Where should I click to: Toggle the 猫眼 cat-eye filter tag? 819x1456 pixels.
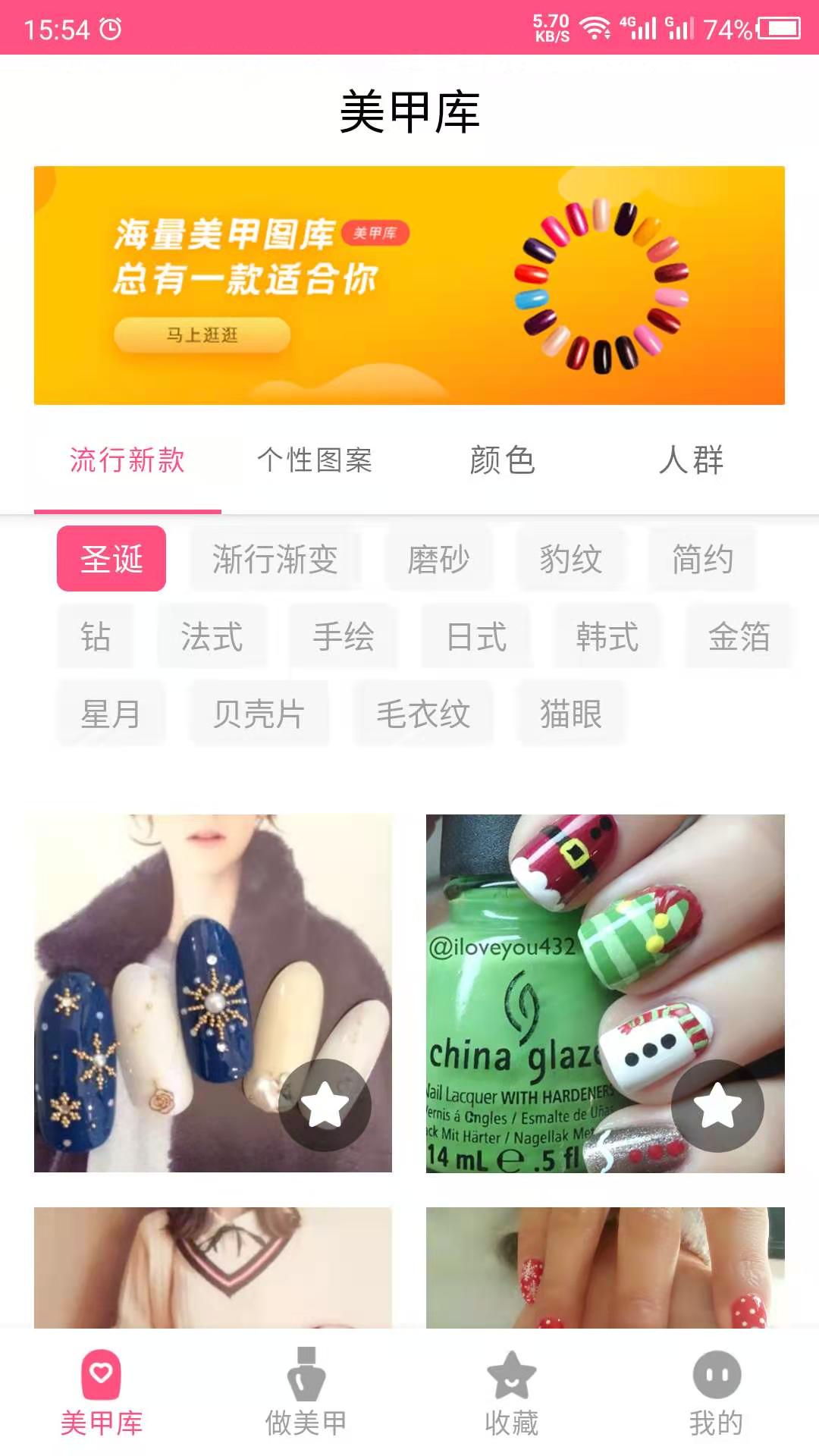coord(571,712)
